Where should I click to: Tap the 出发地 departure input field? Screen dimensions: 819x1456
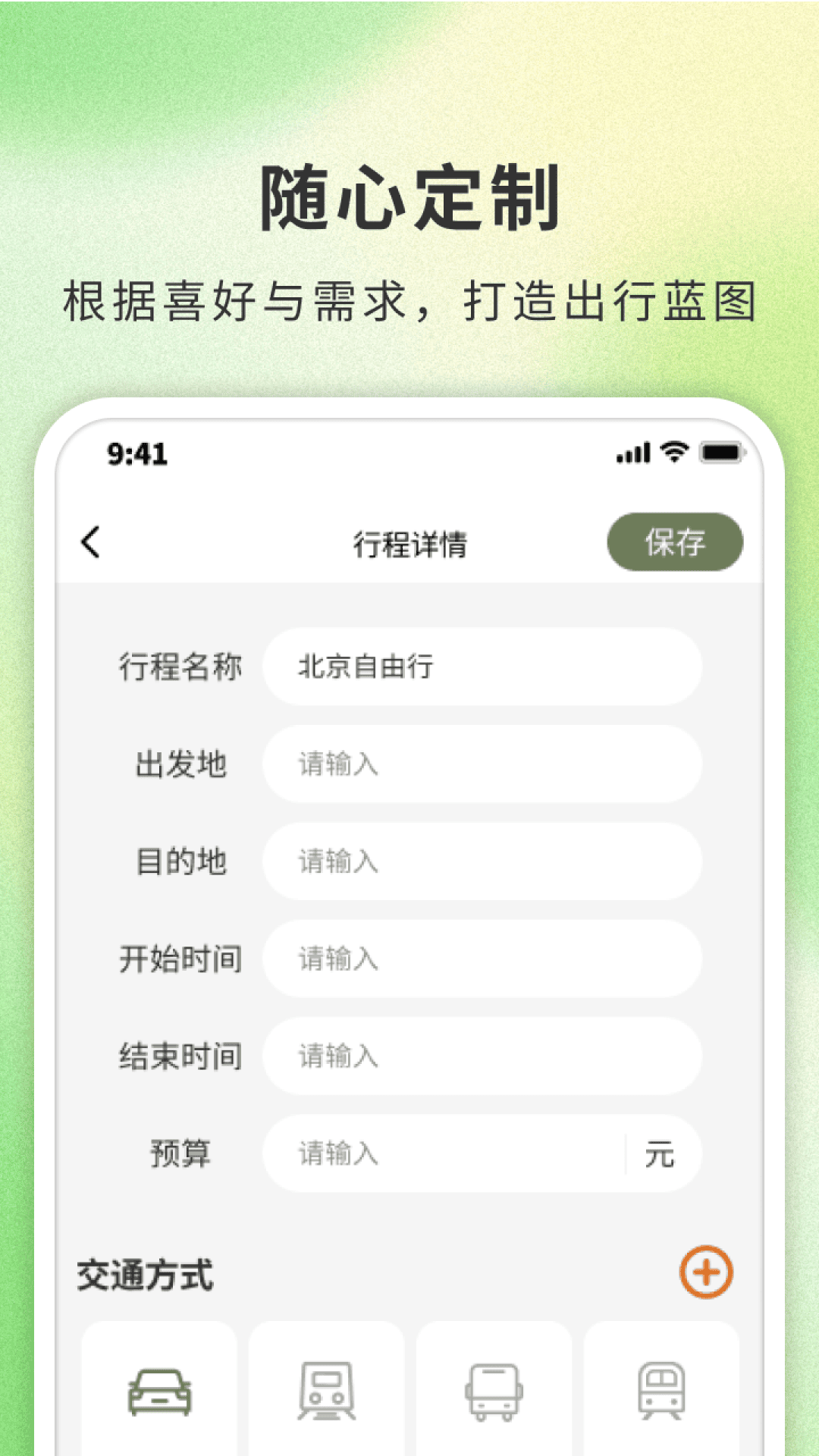coord(482,765)
